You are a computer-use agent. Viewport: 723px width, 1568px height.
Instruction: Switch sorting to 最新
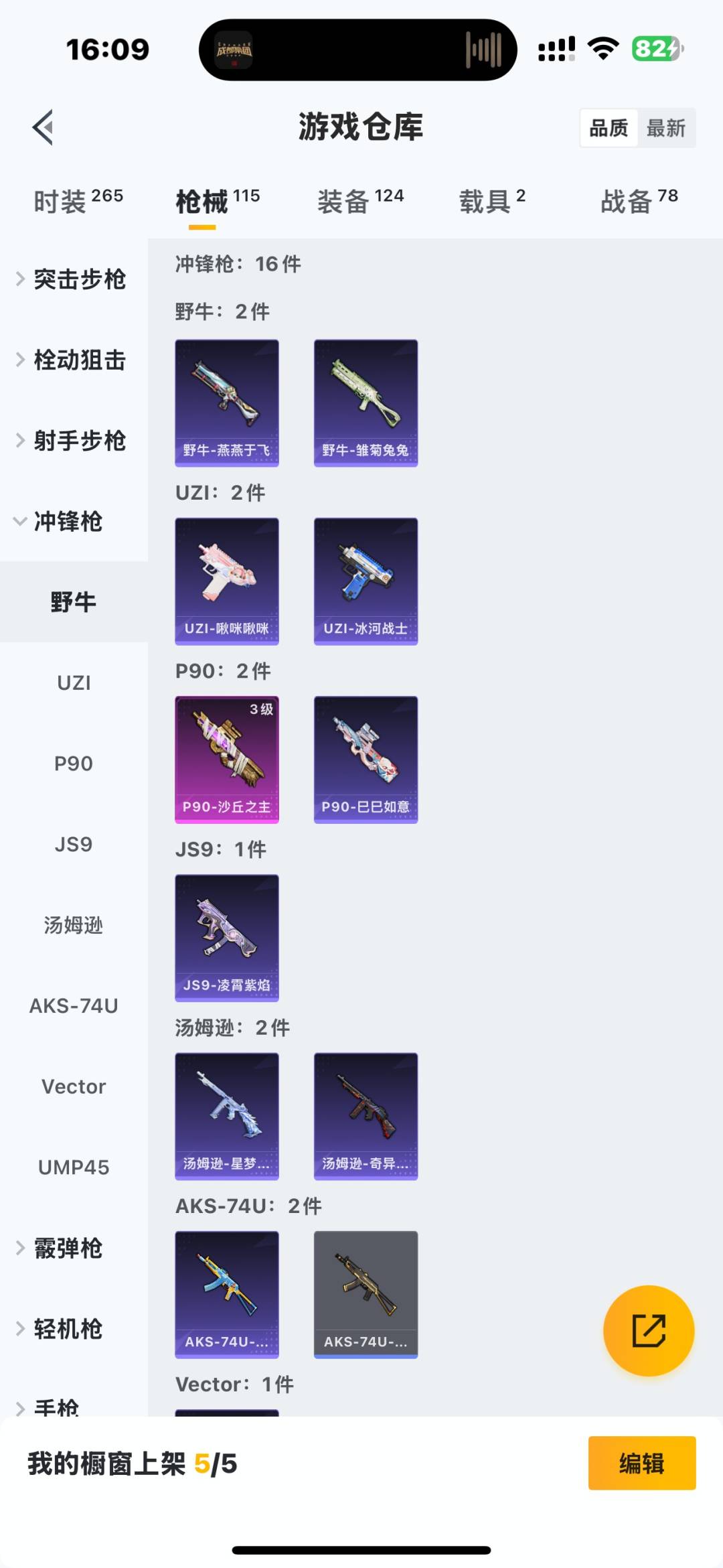pos(665,128)
